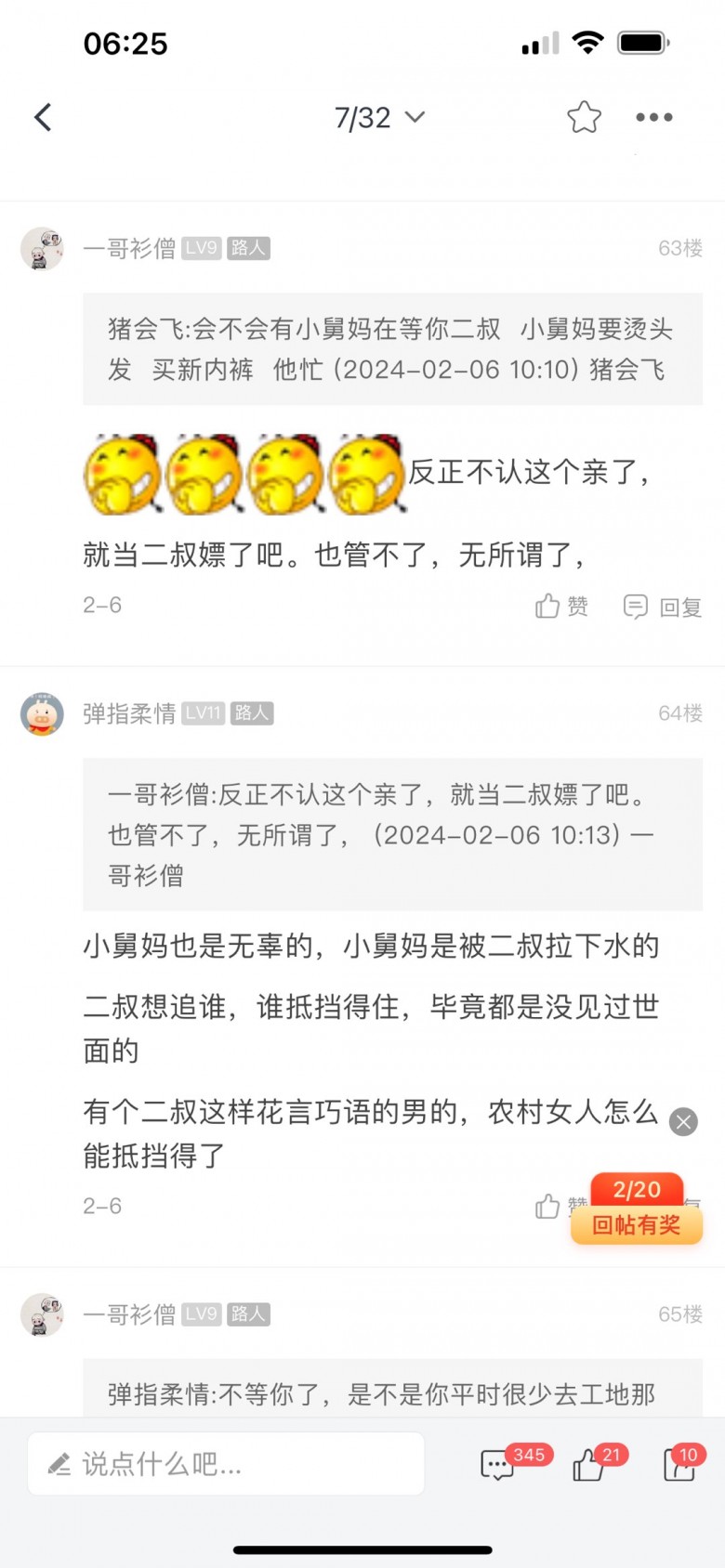Open 一哥衫僧's profile avatar on 63楼
This screenshot has height=1568, width=725.
coord(42,249)
